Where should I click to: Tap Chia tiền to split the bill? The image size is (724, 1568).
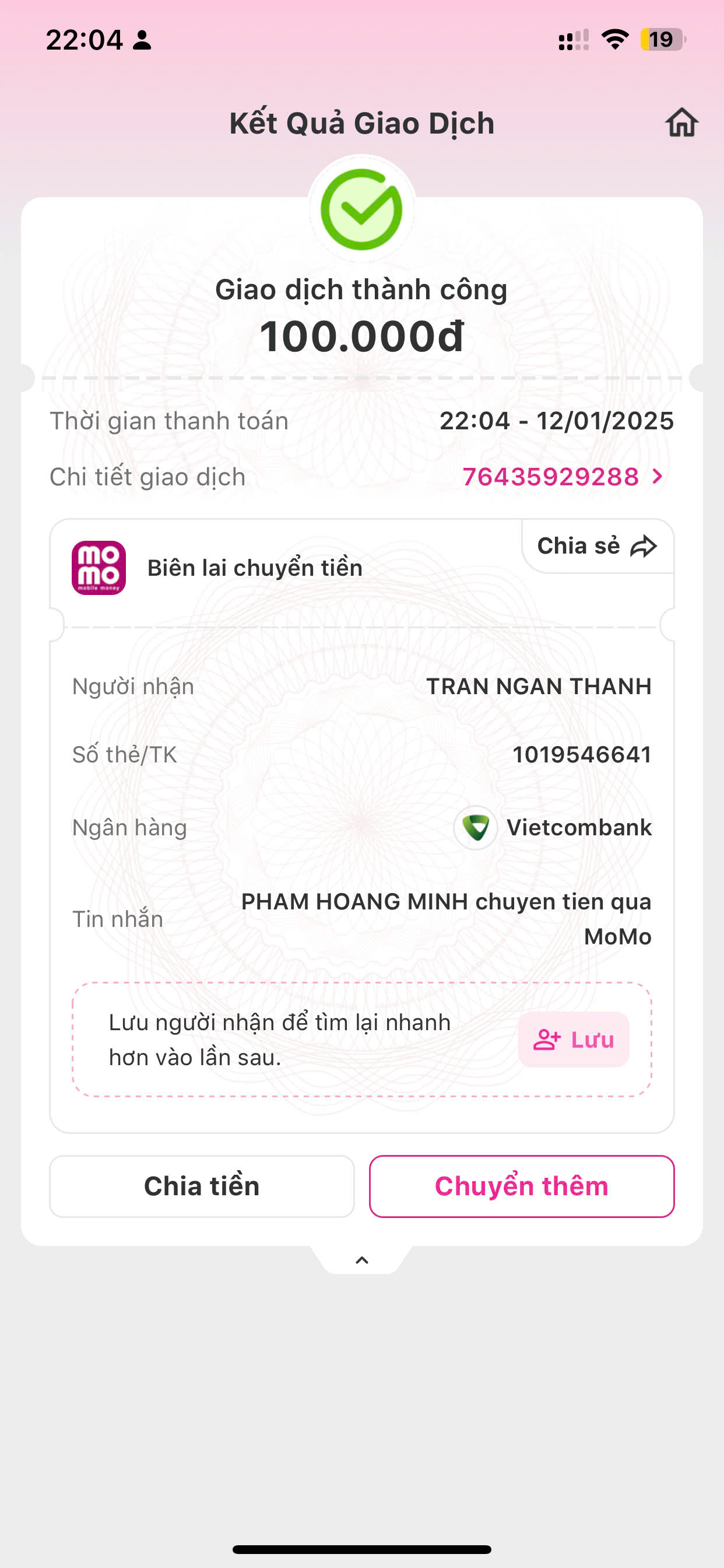point(201,1186)
